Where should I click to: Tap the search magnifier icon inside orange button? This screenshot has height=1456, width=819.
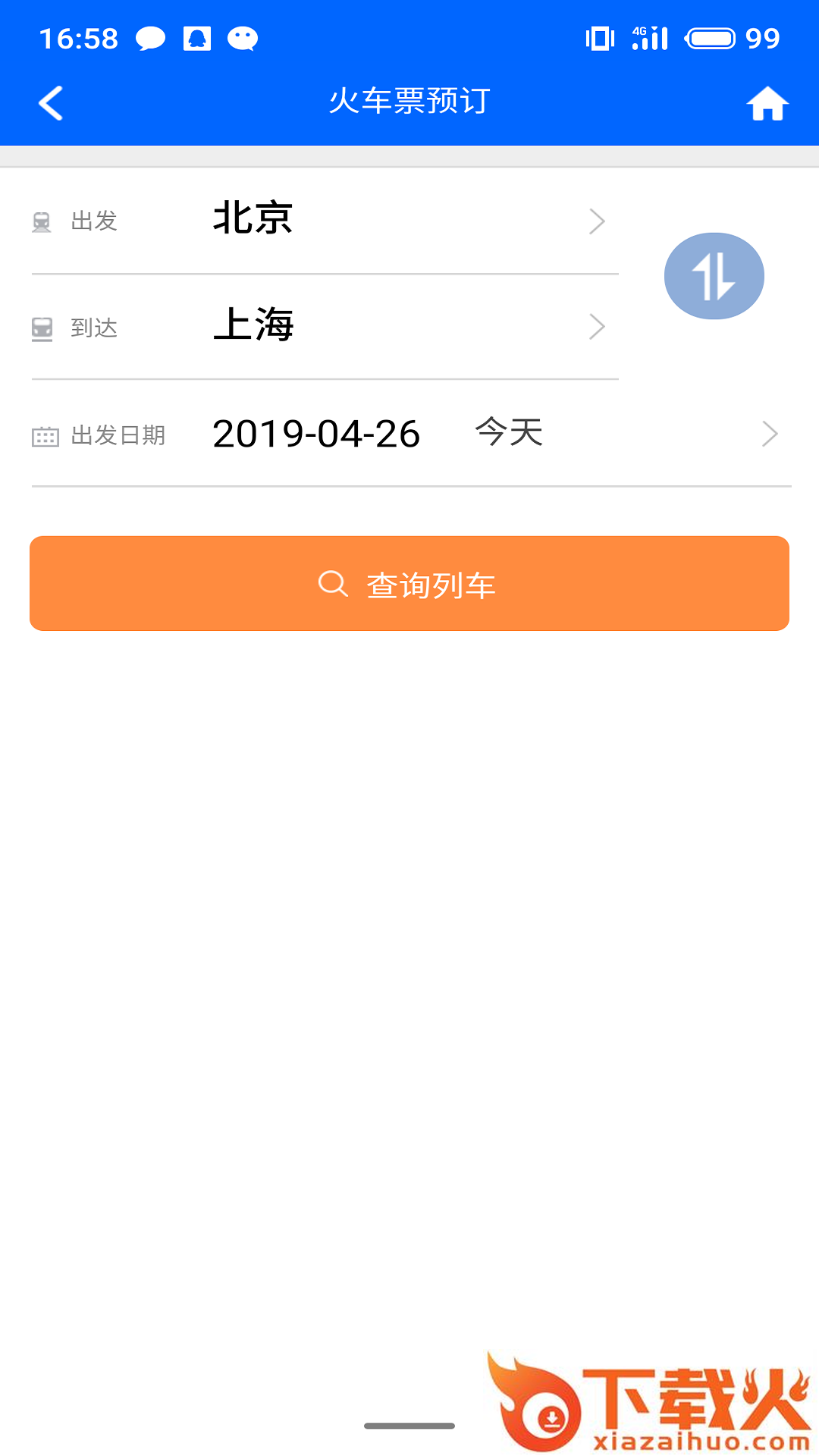pyautogui.click(x=330, y=583)
